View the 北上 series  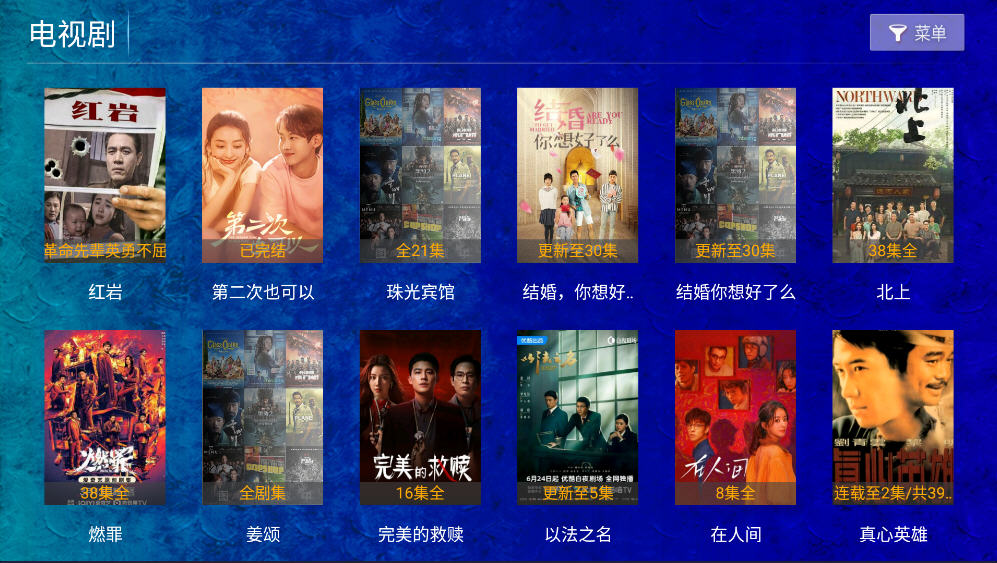(x=893, y=176)
